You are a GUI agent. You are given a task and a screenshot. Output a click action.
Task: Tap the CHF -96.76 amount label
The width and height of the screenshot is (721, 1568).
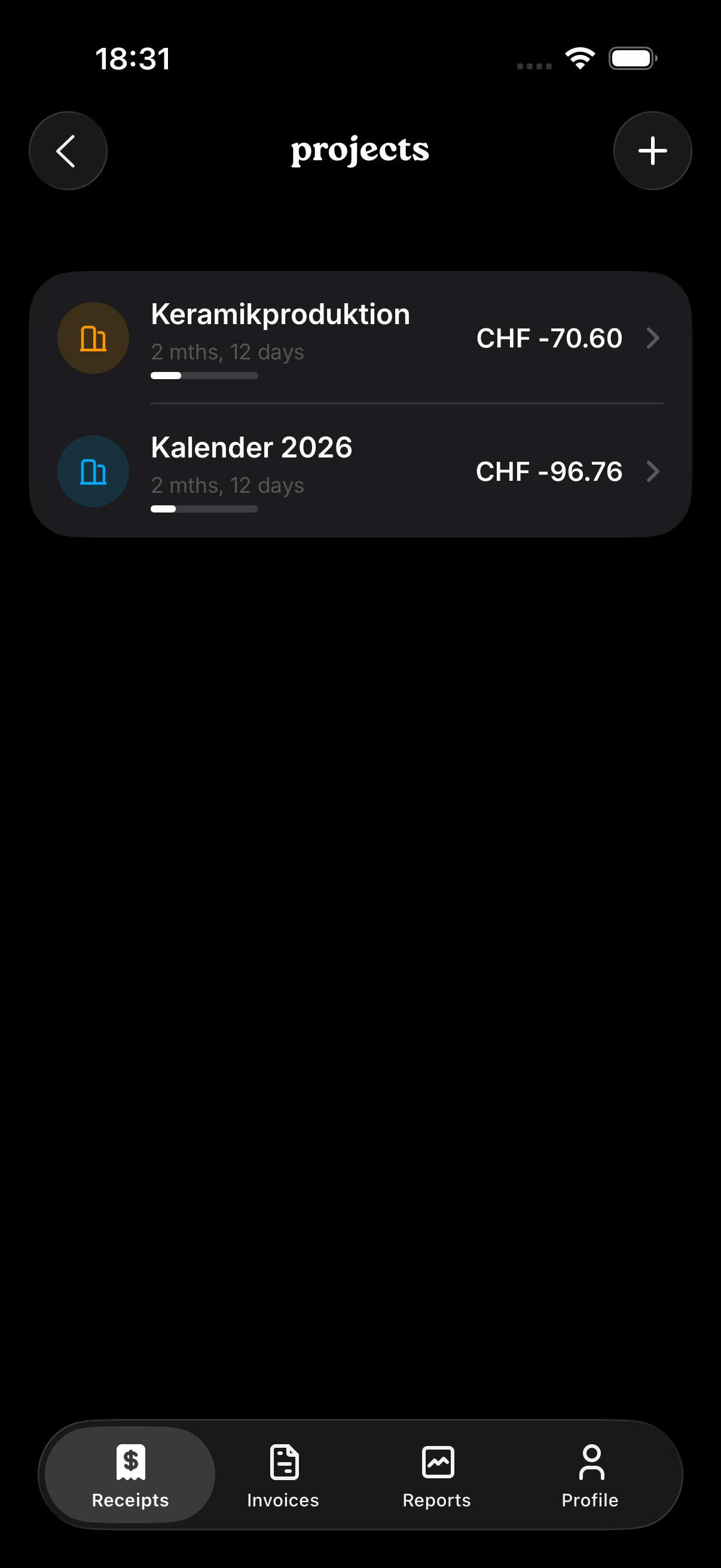548,471
